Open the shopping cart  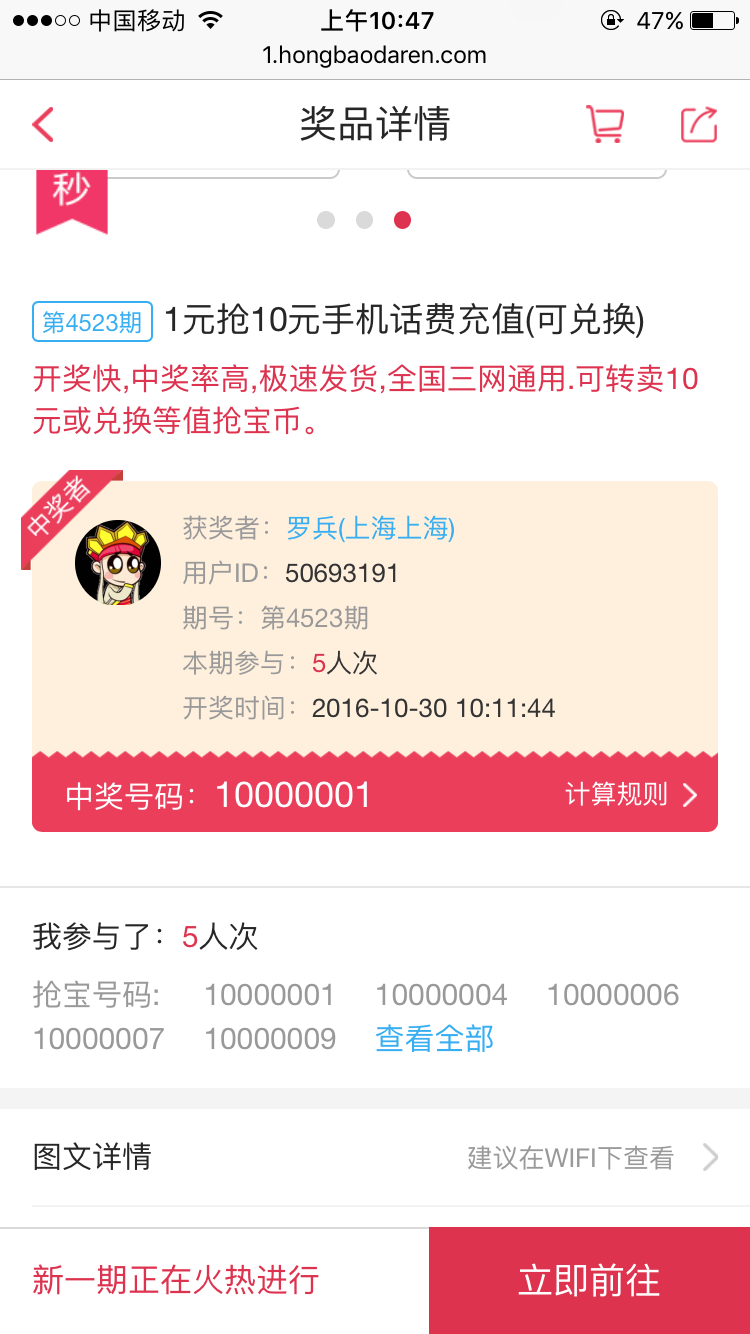pos(605,125)
